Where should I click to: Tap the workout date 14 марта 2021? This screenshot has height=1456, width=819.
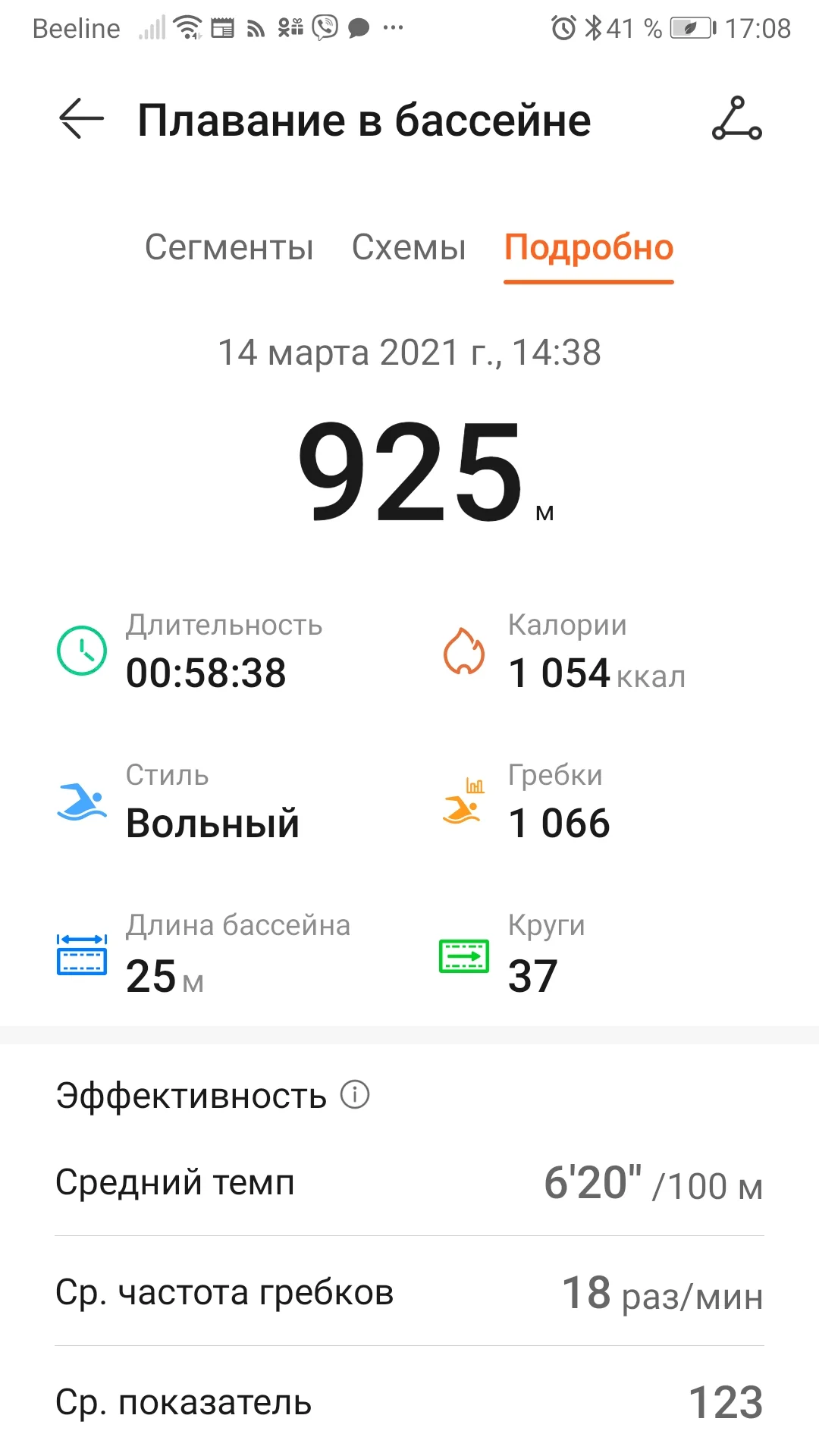tap(409, 352)
